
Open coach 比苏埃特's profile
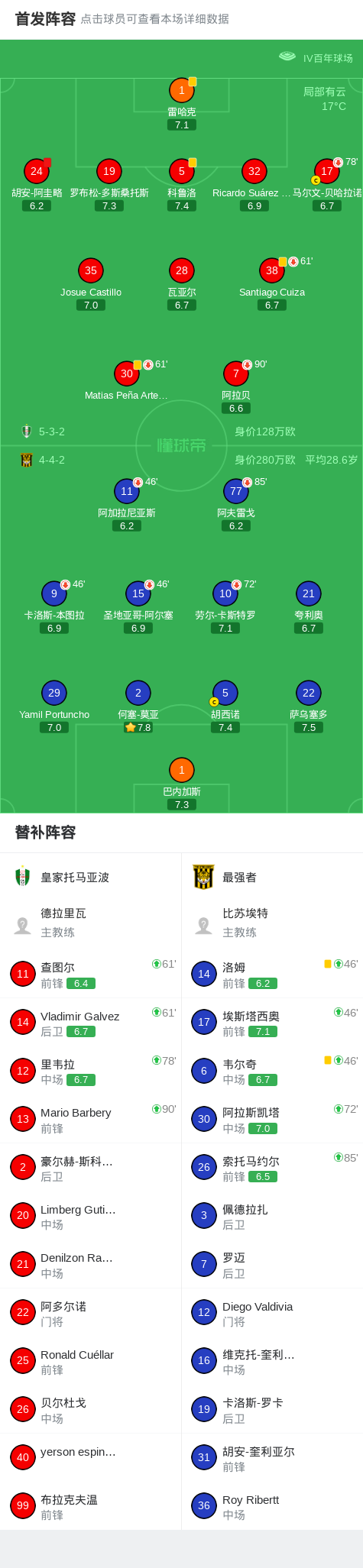(x=273, y=923)
